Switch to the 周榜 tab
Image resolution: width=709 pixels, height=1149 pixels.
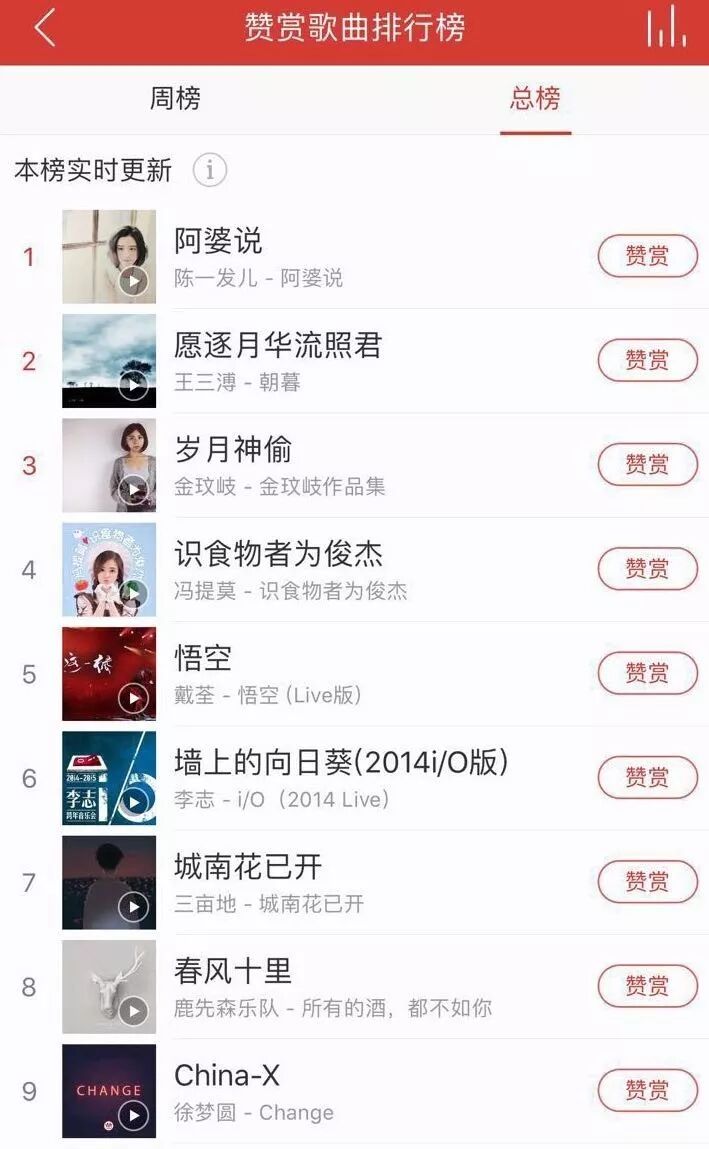[175, 99]
